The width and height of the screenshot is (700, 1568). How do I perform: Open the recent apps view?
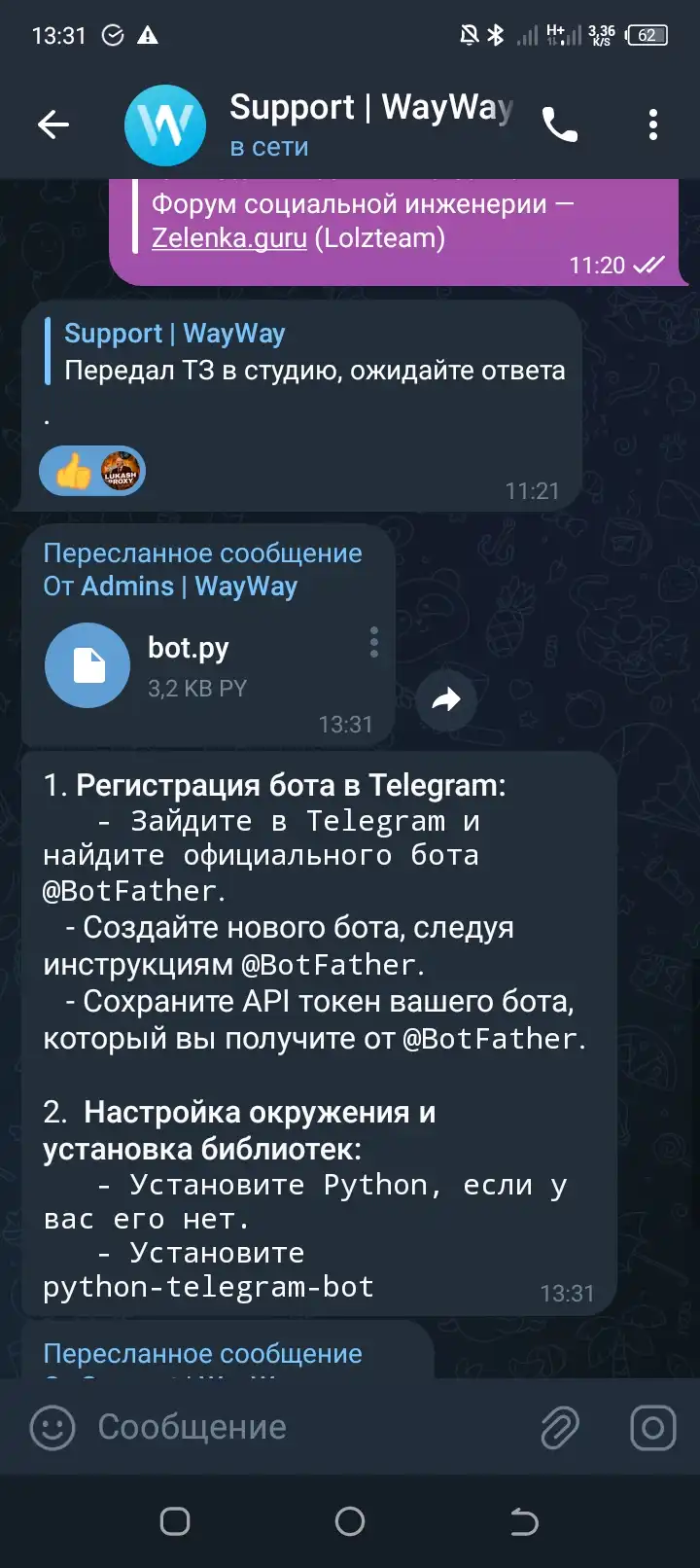click(175, 1521)
